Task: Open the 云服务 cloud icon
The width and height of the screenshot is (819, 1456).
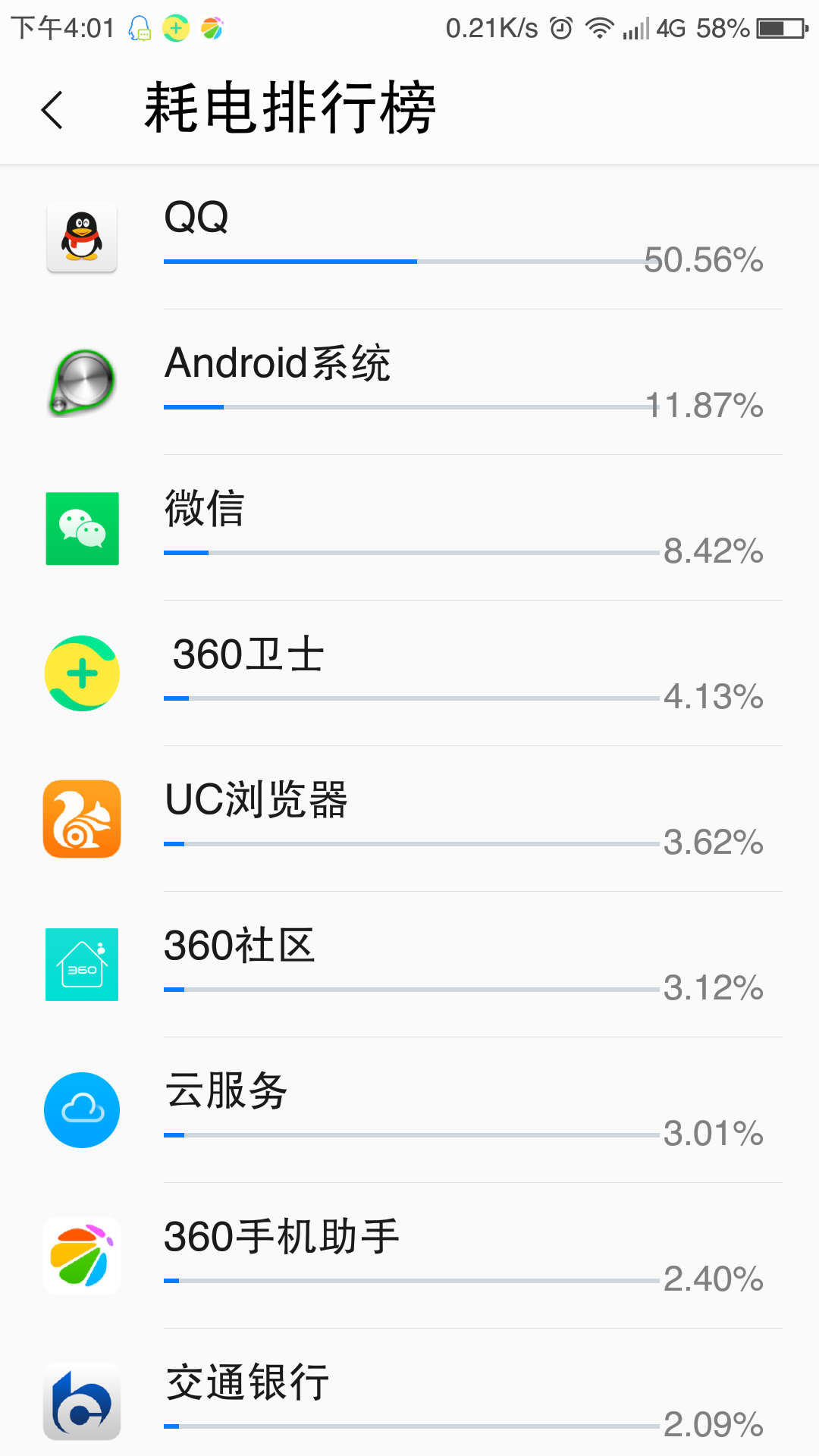Action: pos(82,1109)
